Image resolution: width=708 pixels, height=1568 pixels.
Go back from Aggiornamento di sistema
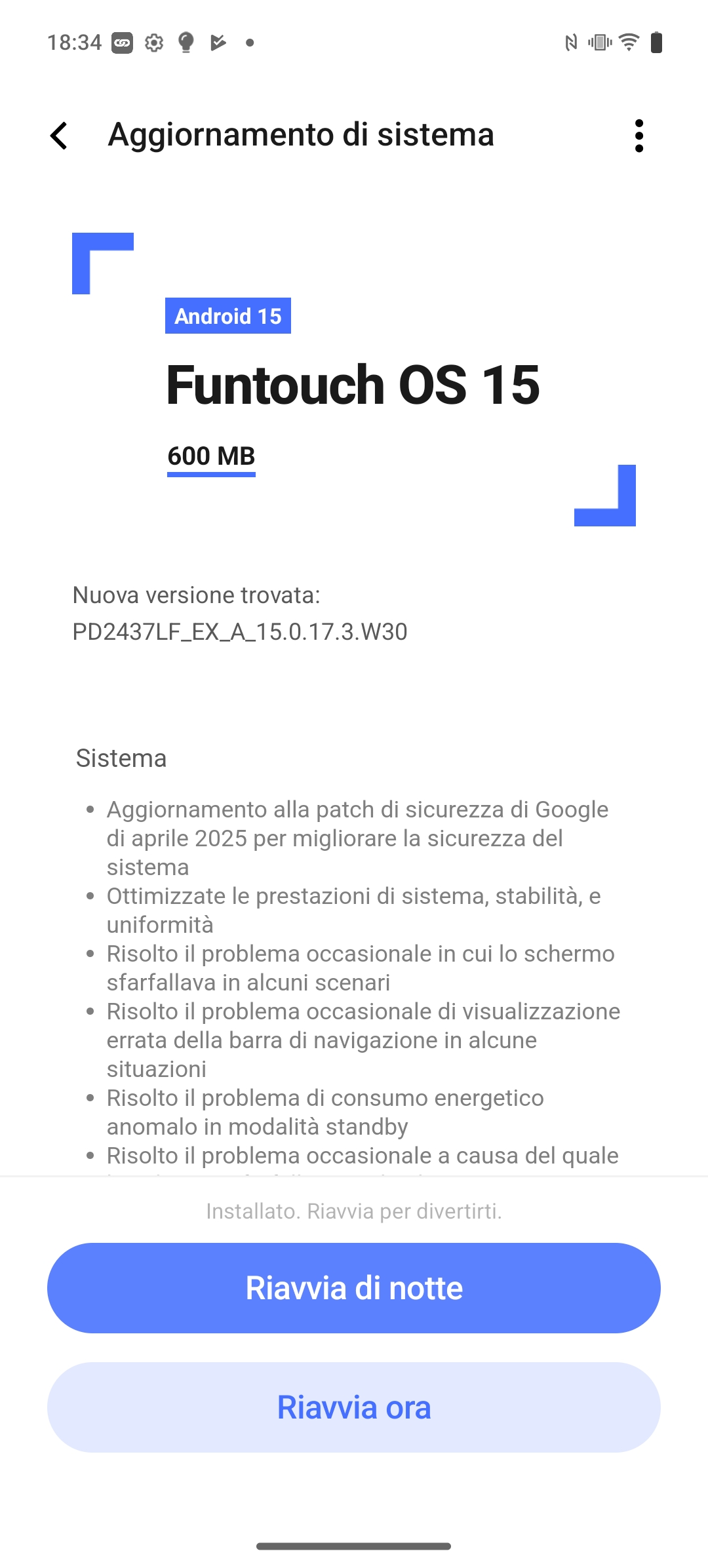click(59, 136)
